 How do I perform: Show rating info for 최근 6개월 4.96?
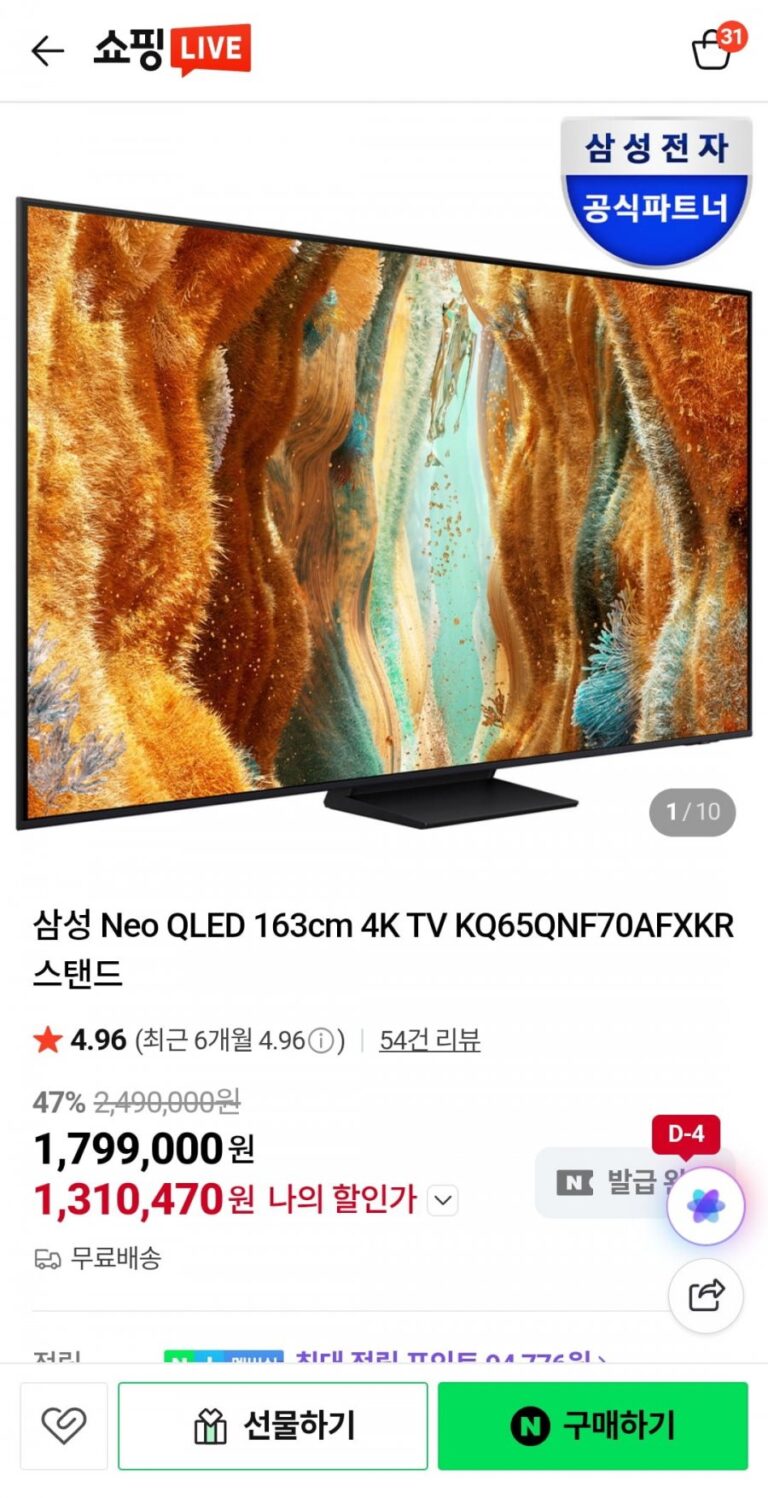click(321, 1041)
